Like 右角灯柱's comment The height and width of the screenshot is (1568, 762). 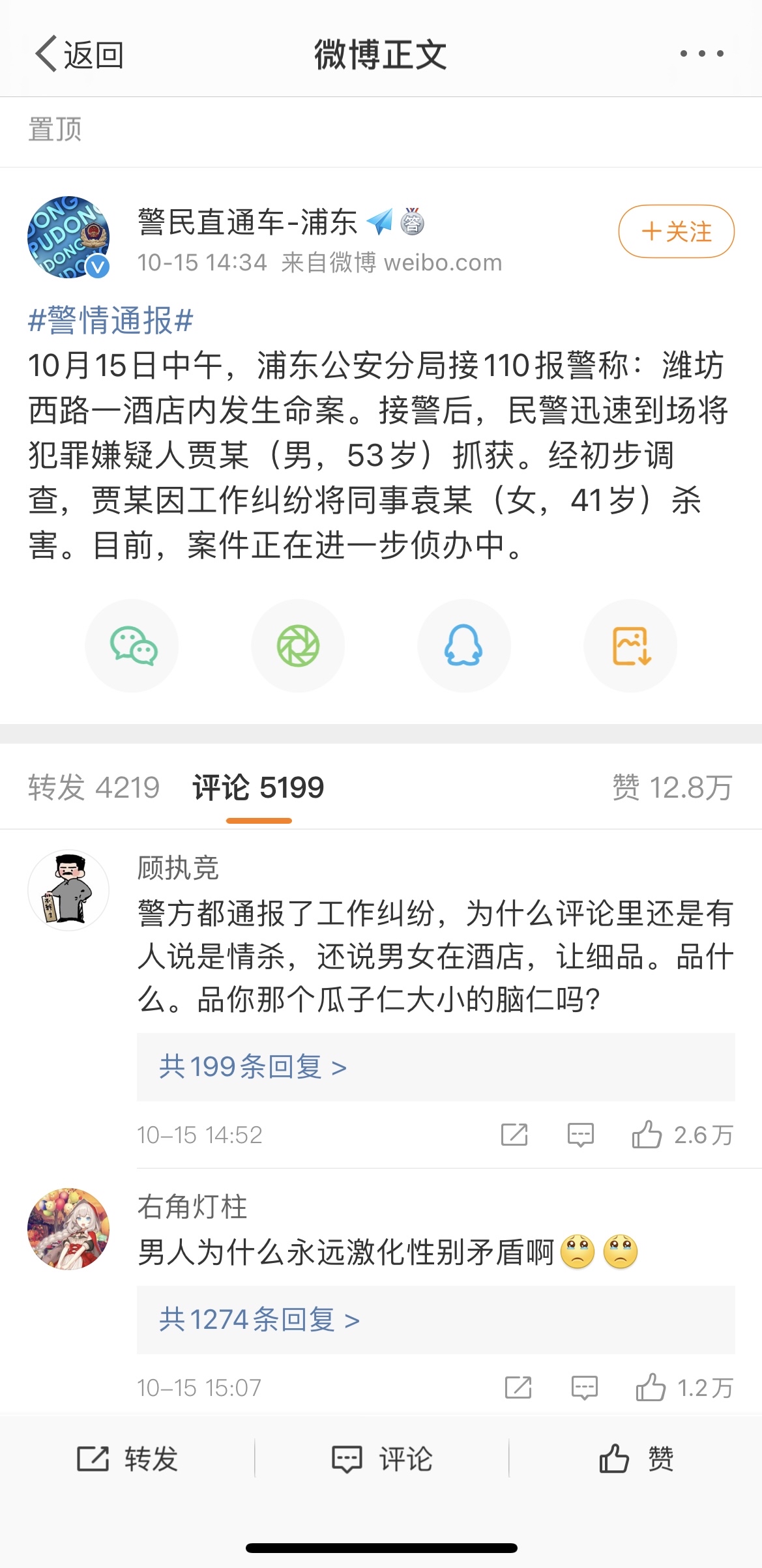click(651, 1387)
